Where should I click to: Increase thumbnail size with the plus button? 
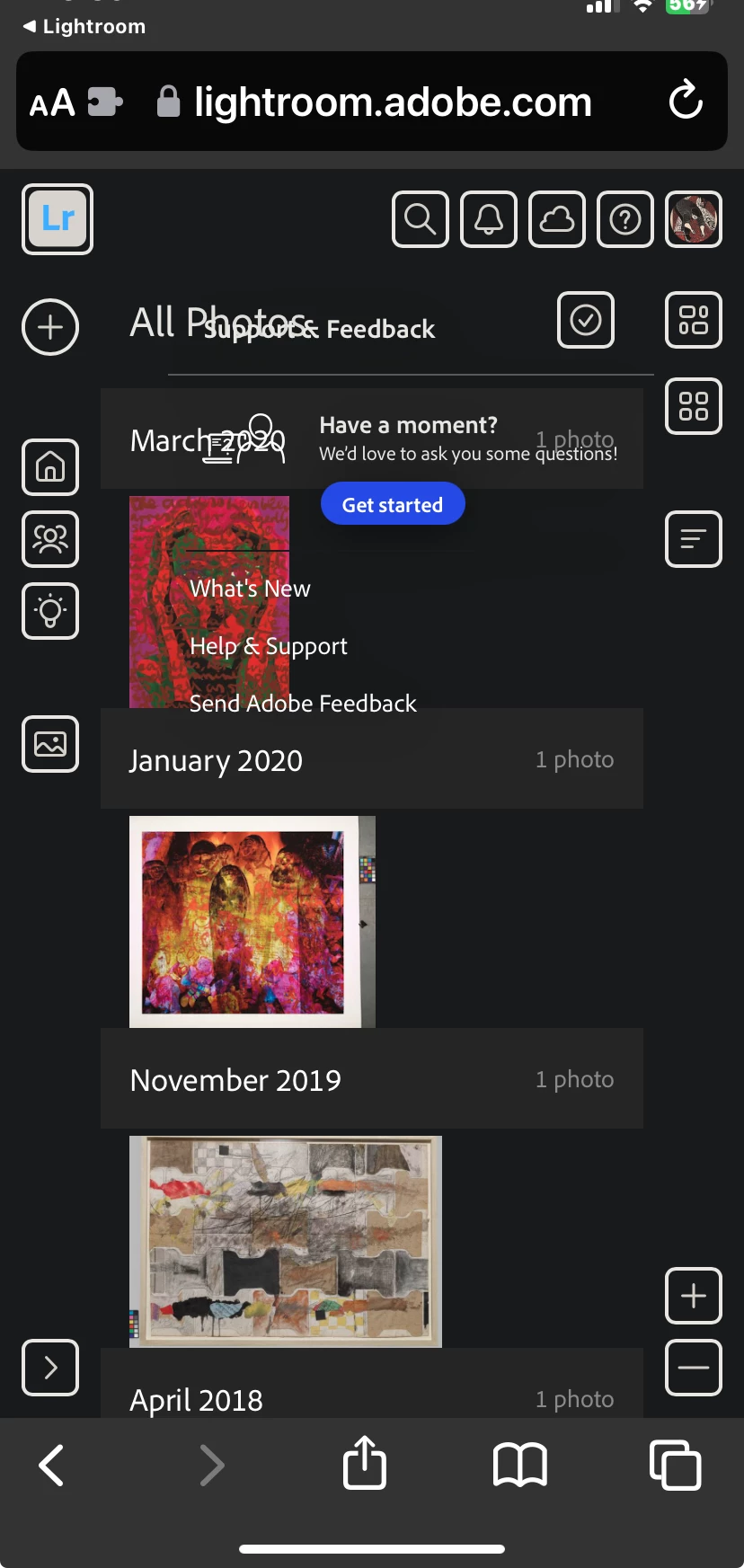point(693,1296)
